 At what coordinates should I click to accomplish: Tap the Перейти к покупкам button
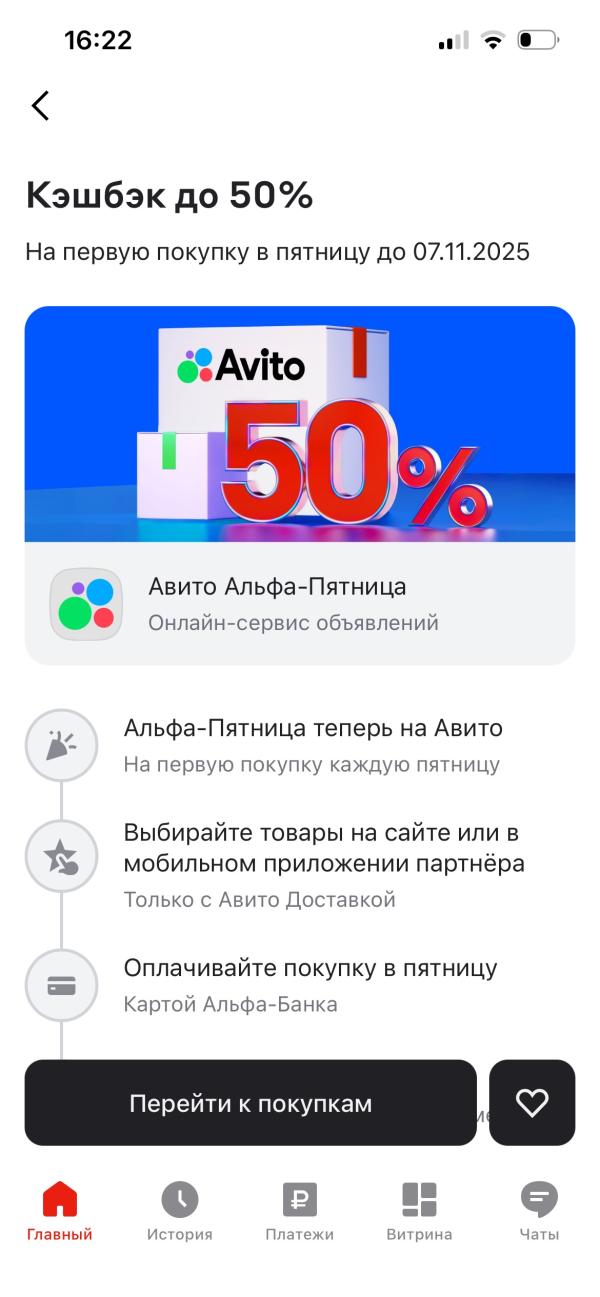coord(250,1103)
